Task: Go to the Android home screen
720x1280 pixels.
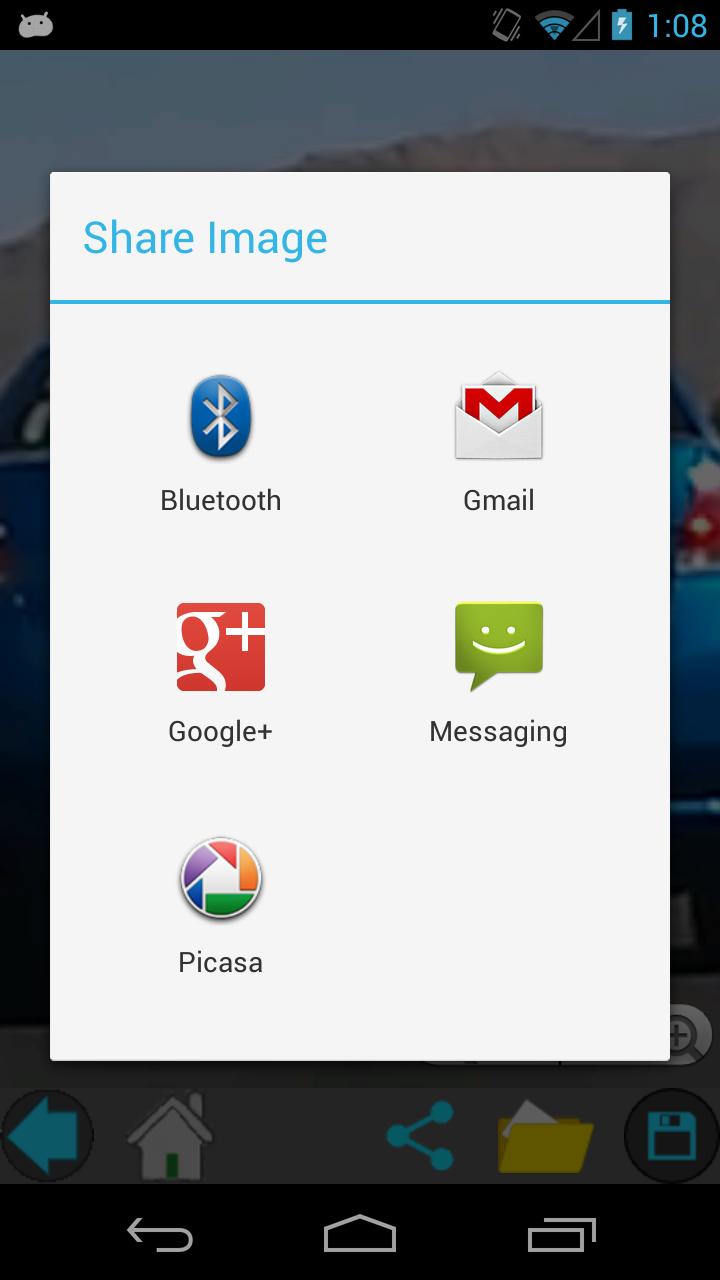Action: point(360,1235)
